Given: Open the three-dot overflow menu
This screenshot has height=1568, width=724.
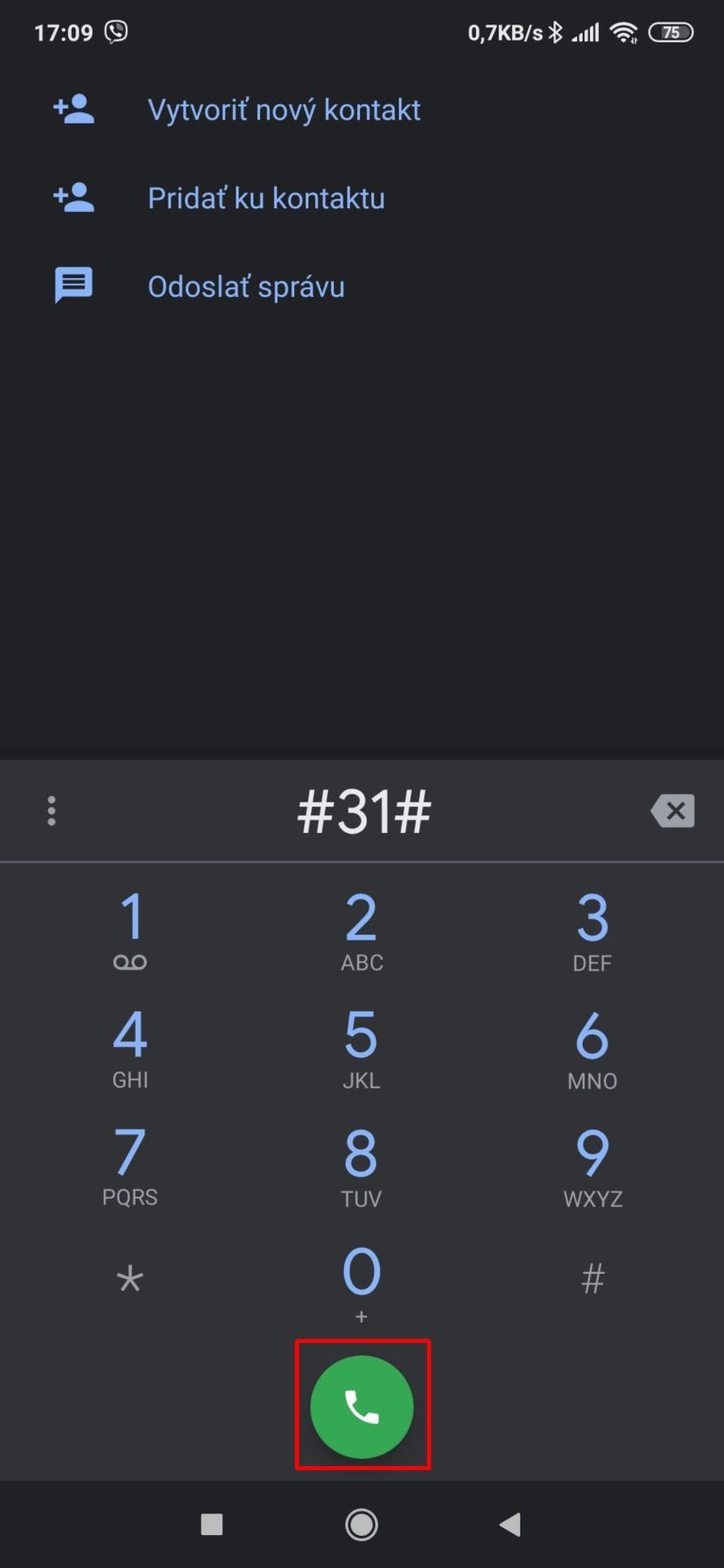Looking at the screenshot, I should click(x=52, y=810).
